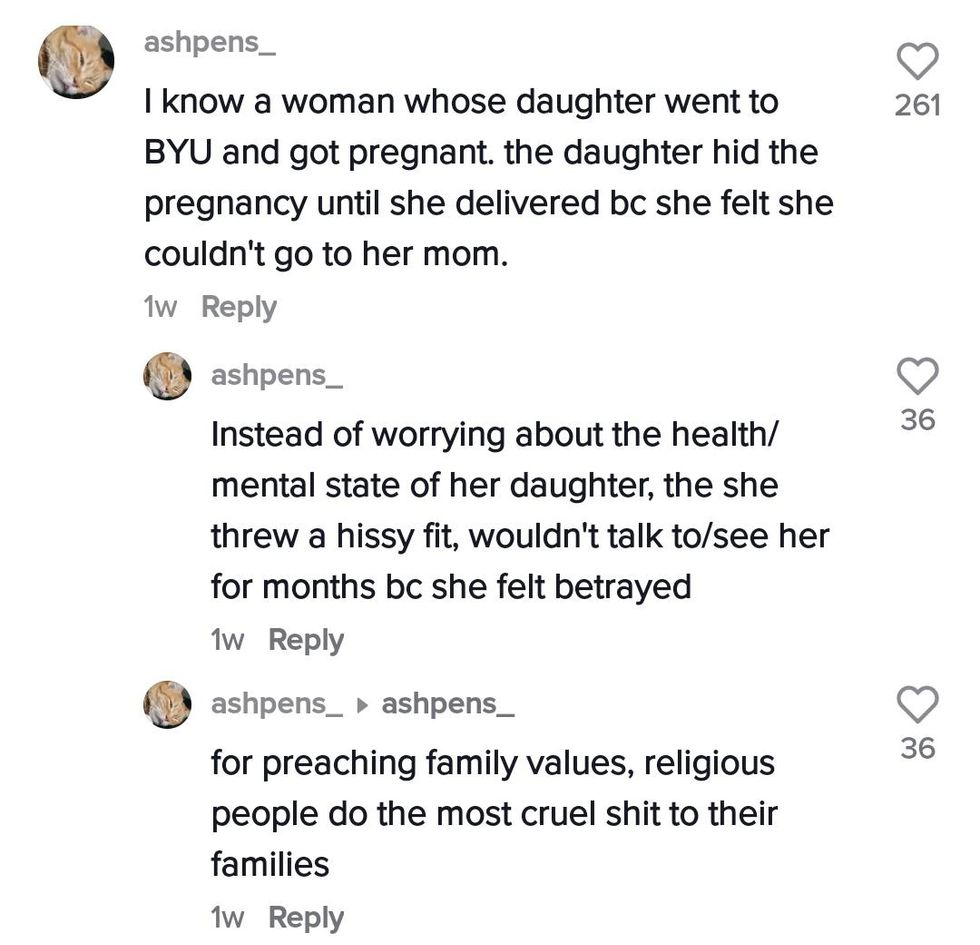Like the comment about the BYU daughter
Viewport: 980px width, 945px height.
point(917,62)
